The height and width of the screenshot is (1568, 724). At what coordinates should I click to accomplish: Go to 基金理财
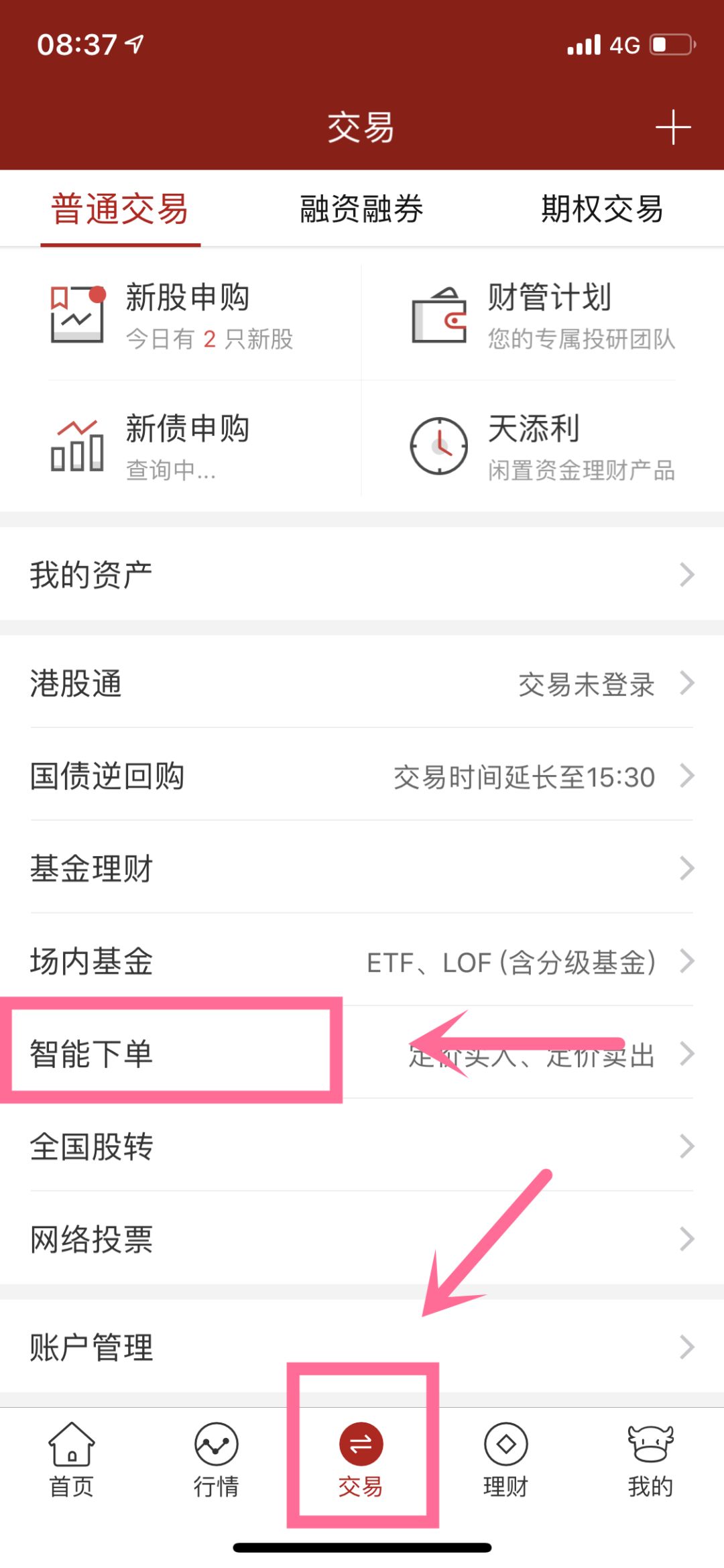coord(362,869)
